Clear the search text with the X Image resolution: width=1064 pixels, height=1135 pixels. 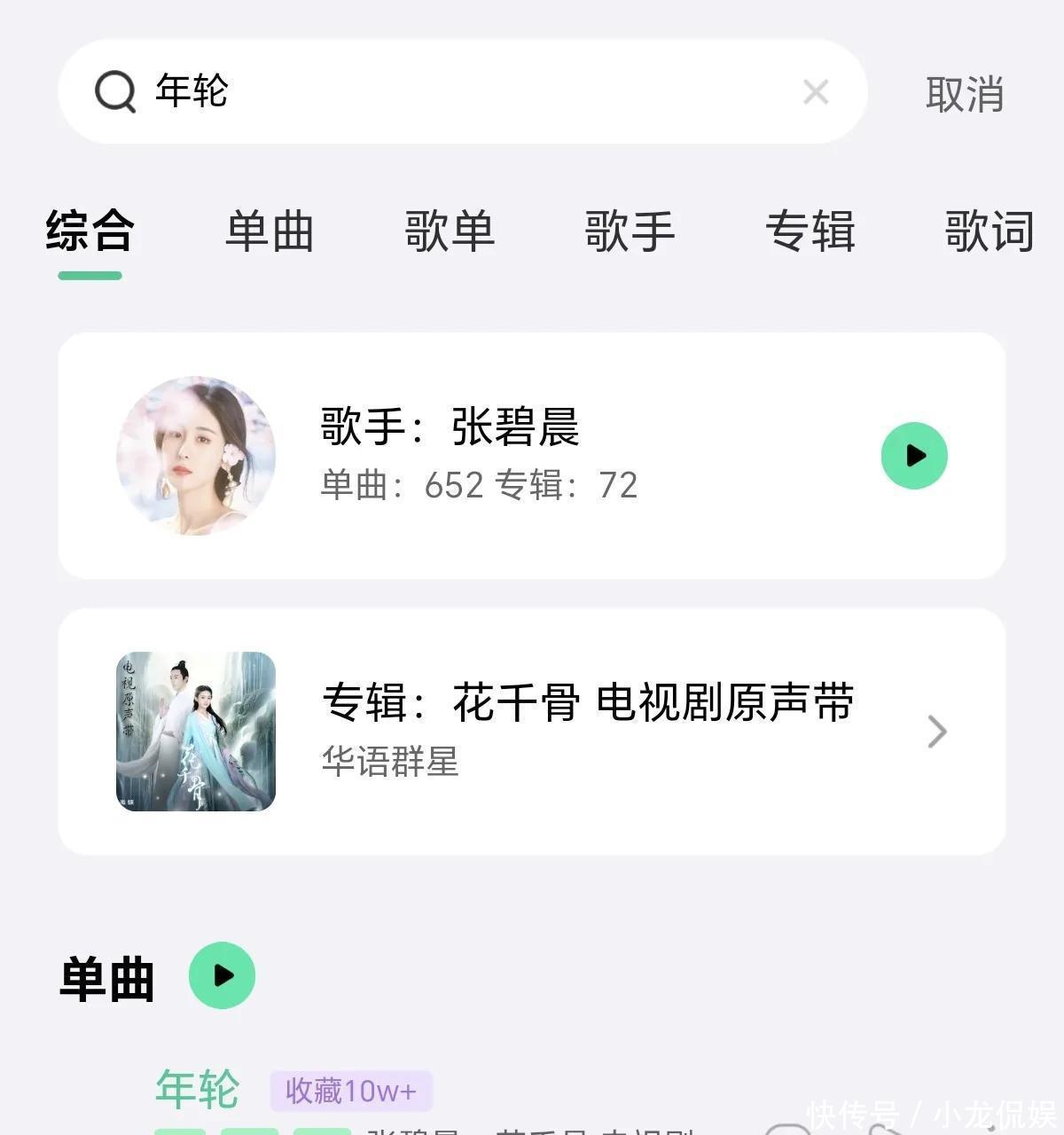click(816, 91)
